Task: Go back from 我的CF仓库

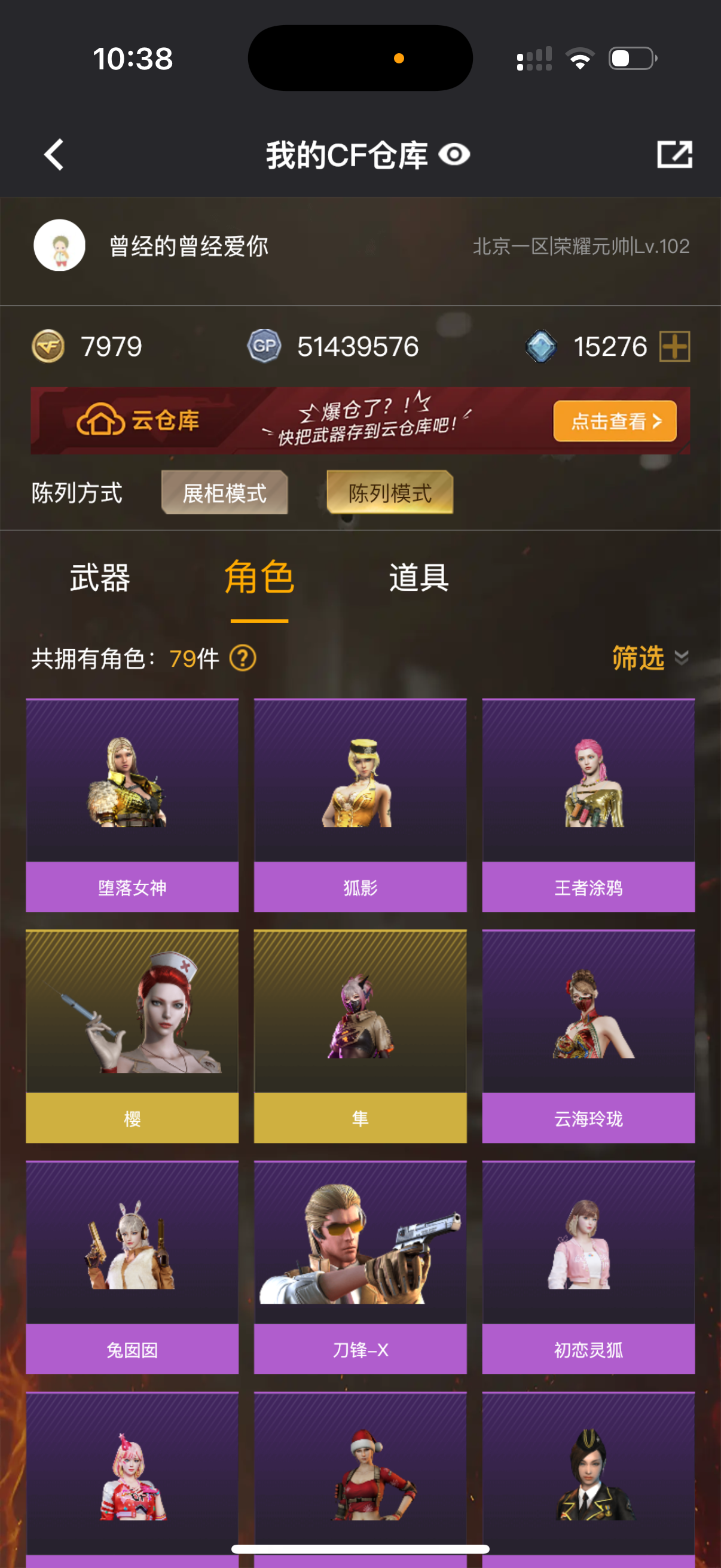Action: (x=54, y=155)
